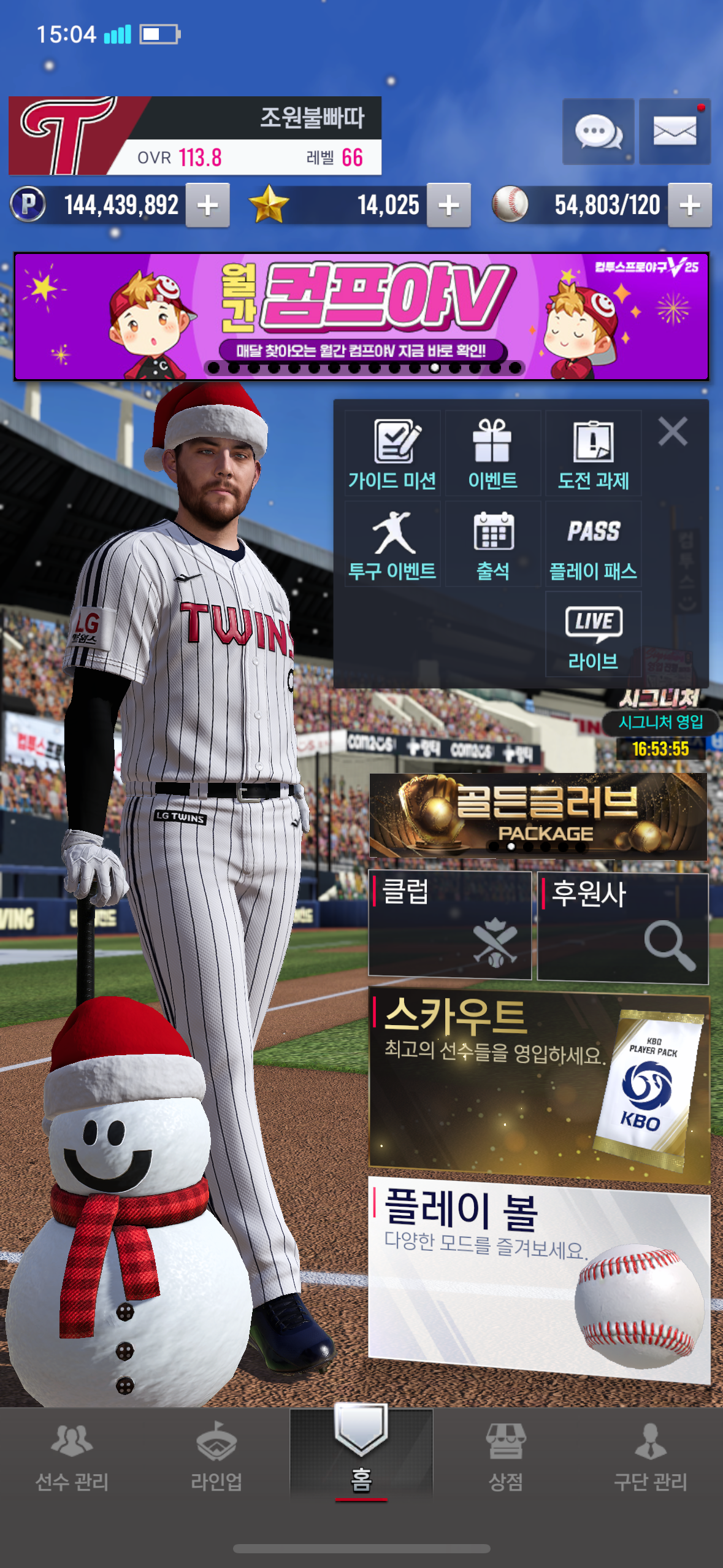The image size is (723, 1568).
Task: Open 투구 이벤트
Action: point(392,545)
